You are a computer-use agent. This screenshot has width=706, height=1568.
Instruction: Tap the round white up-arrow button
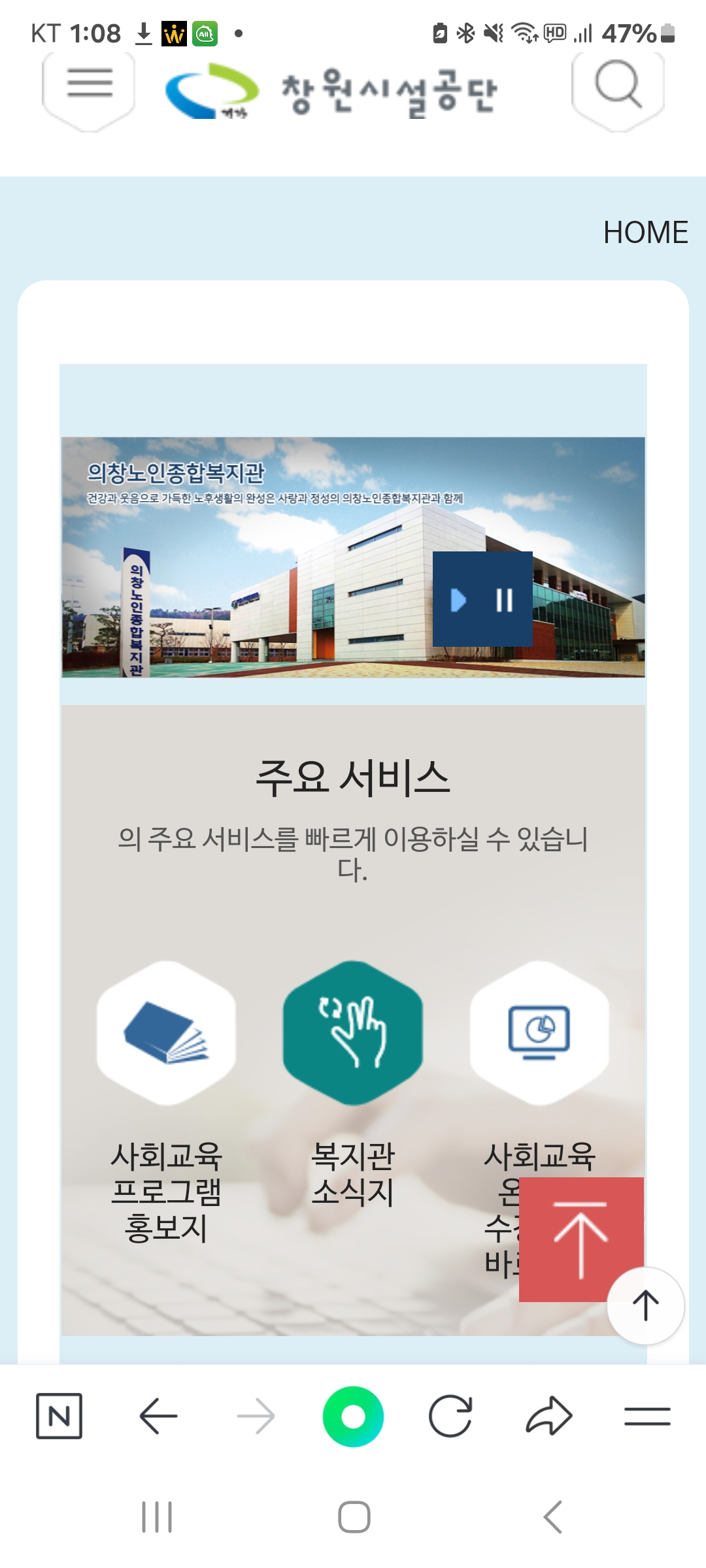click(x=645, y=1305)
